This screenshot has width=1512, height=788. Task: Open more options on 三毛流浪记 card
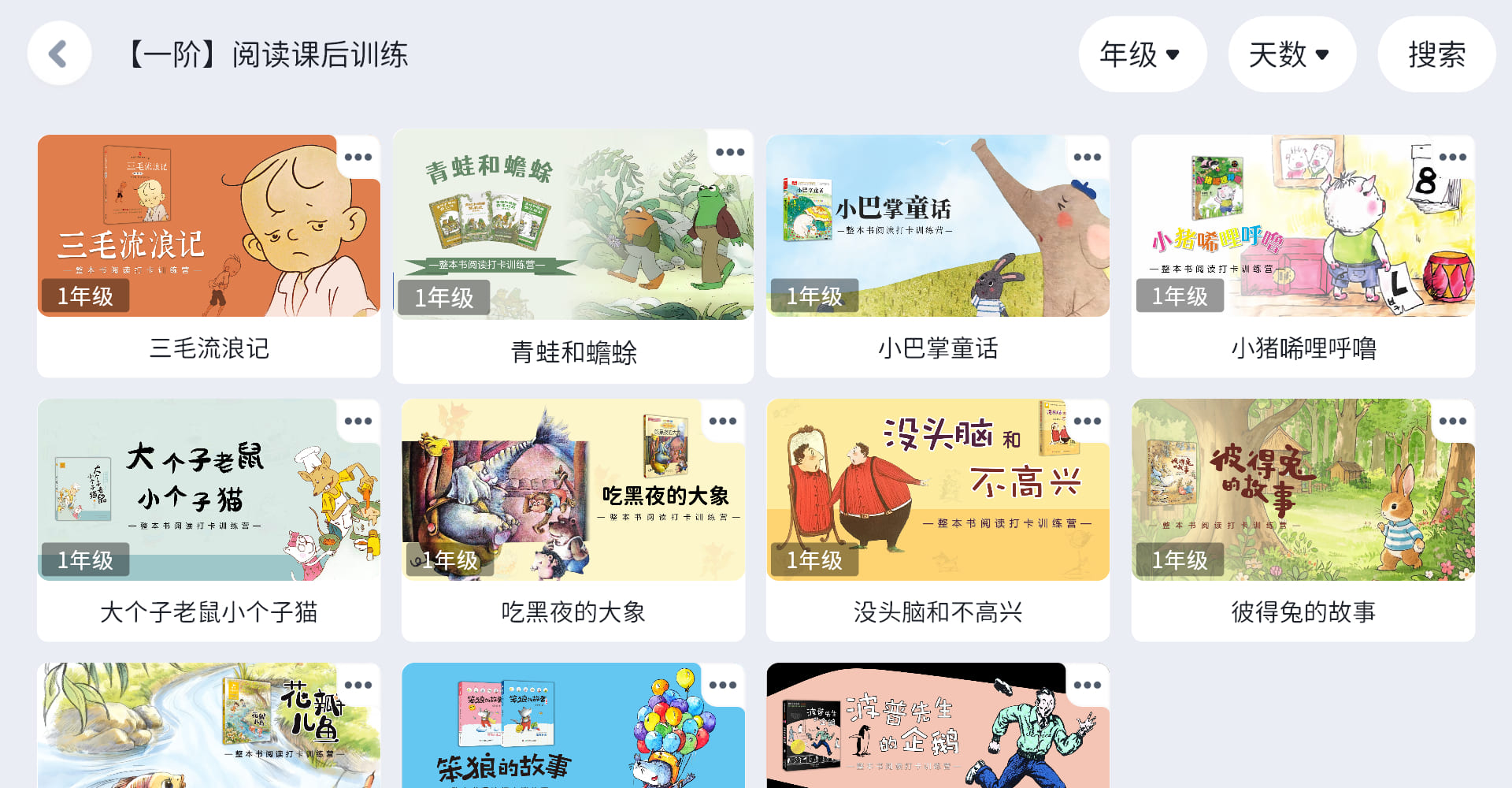(358, 157)
